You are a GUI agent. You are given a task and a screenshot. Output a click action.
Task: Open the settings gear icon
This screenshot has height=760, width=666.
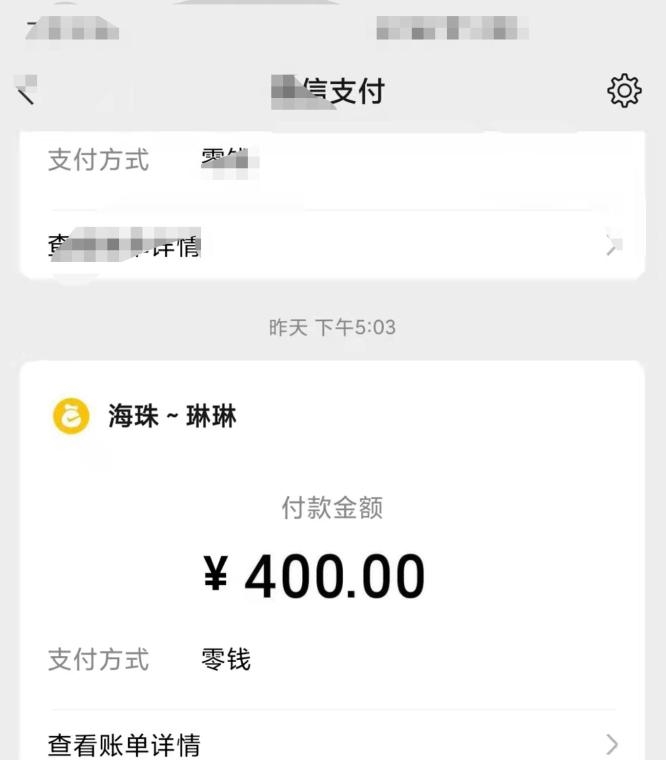coord(624,91)
